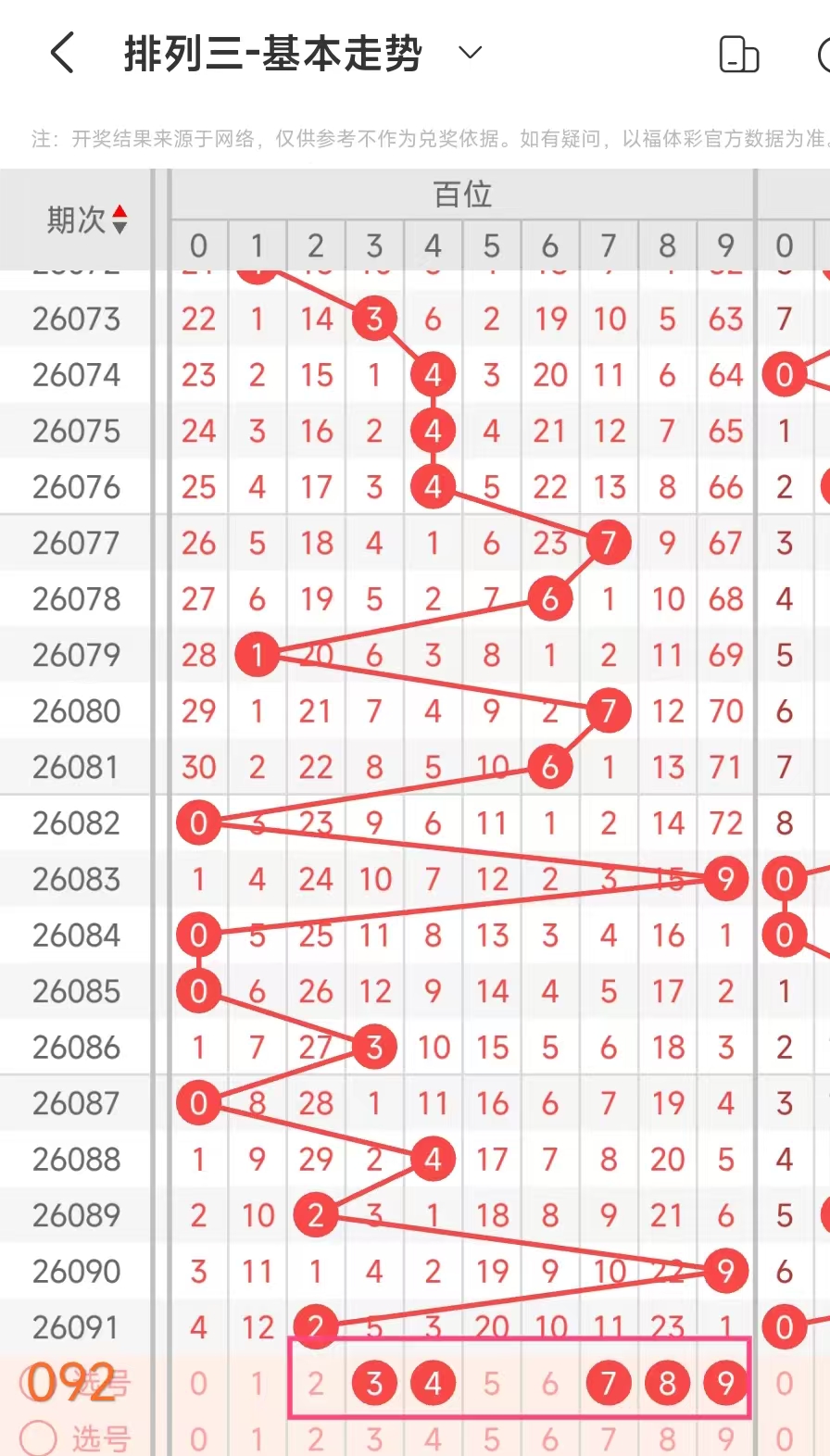The height and width of the screenshot is (1456, 830).
Task: Deselect highlighted number 8 in the 选号 row
Action: pyautogui.click(x=667, y=1383)
